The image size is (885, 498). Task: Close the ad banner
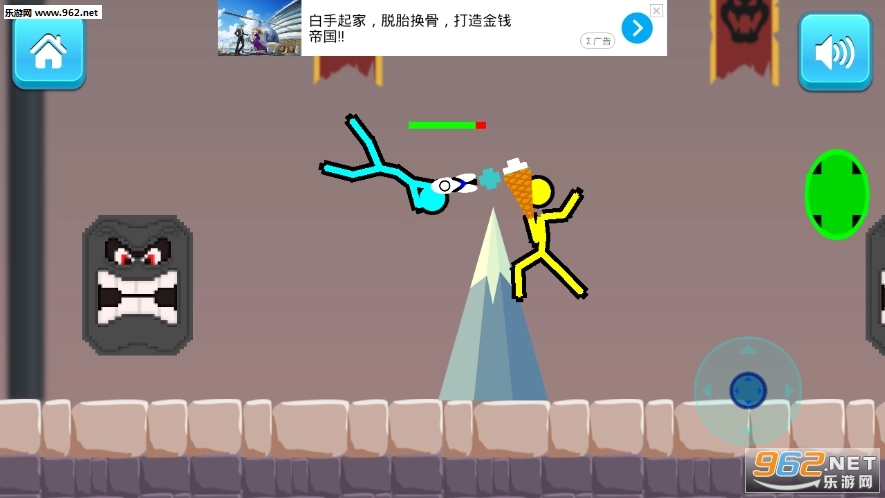656,10
